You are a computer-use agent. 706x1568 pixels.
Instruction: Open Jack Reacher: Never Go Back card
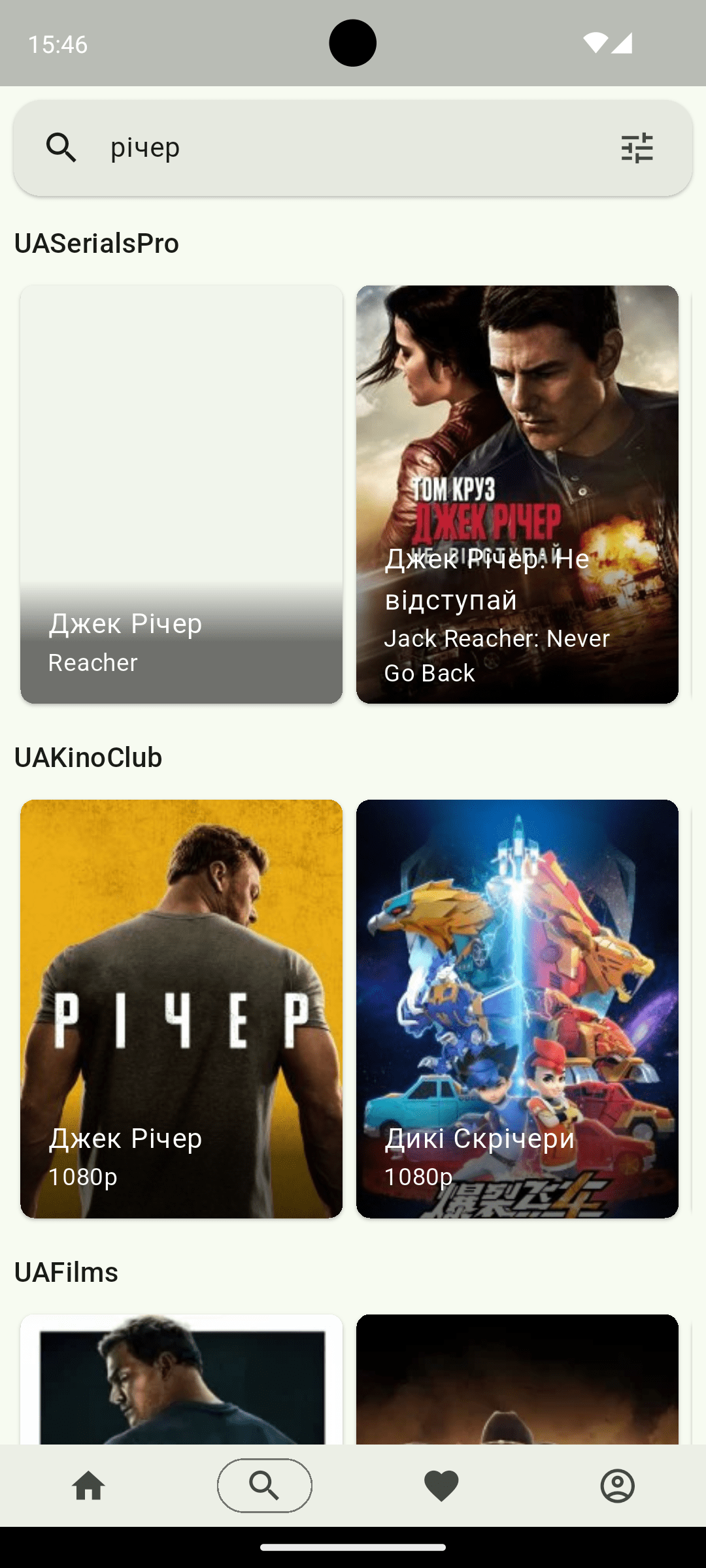tap(517, 494)
